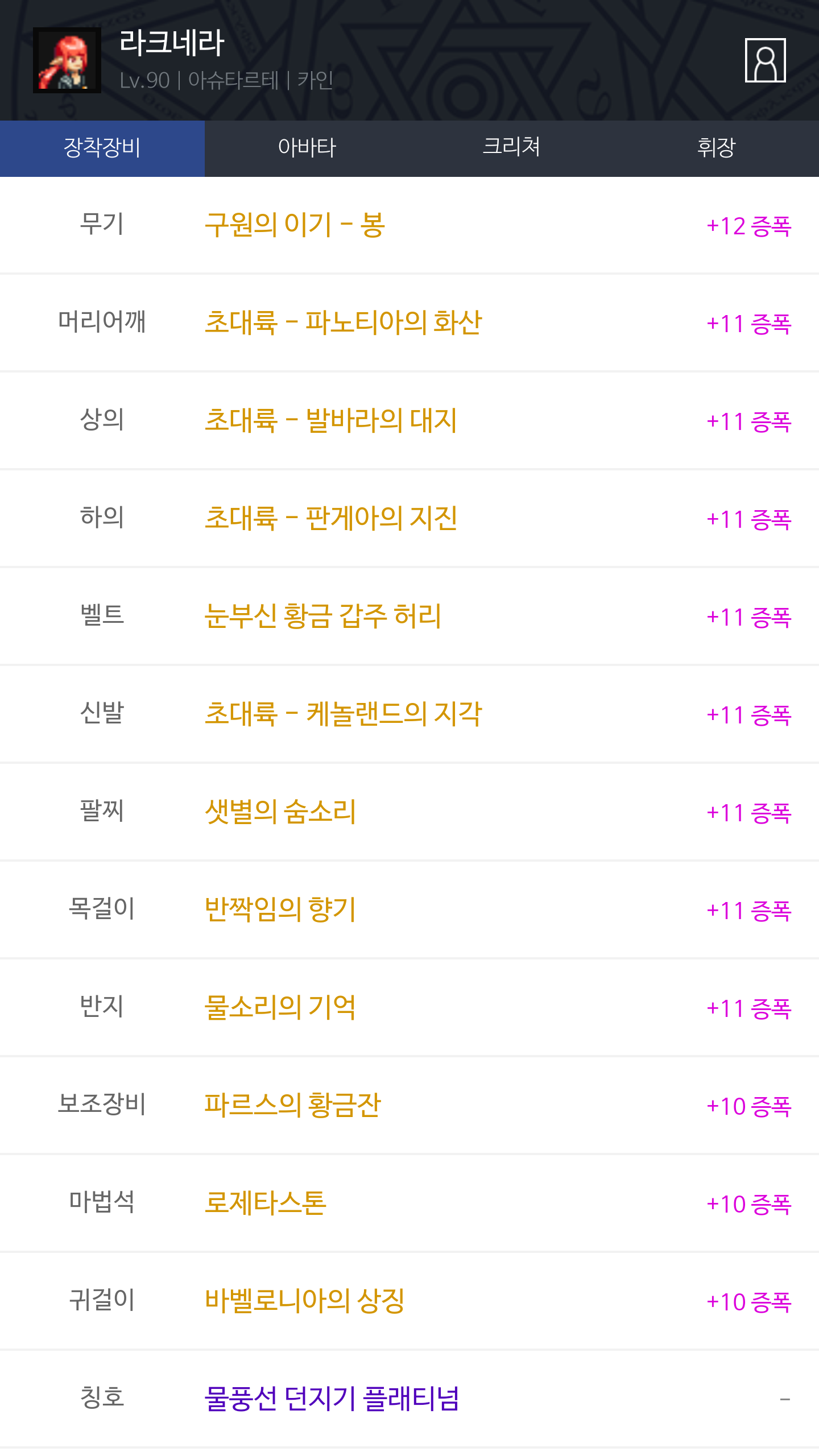Switch to the 아바타 tab
This screenshot has height=1456, width=819.
(x=307, y=148)
